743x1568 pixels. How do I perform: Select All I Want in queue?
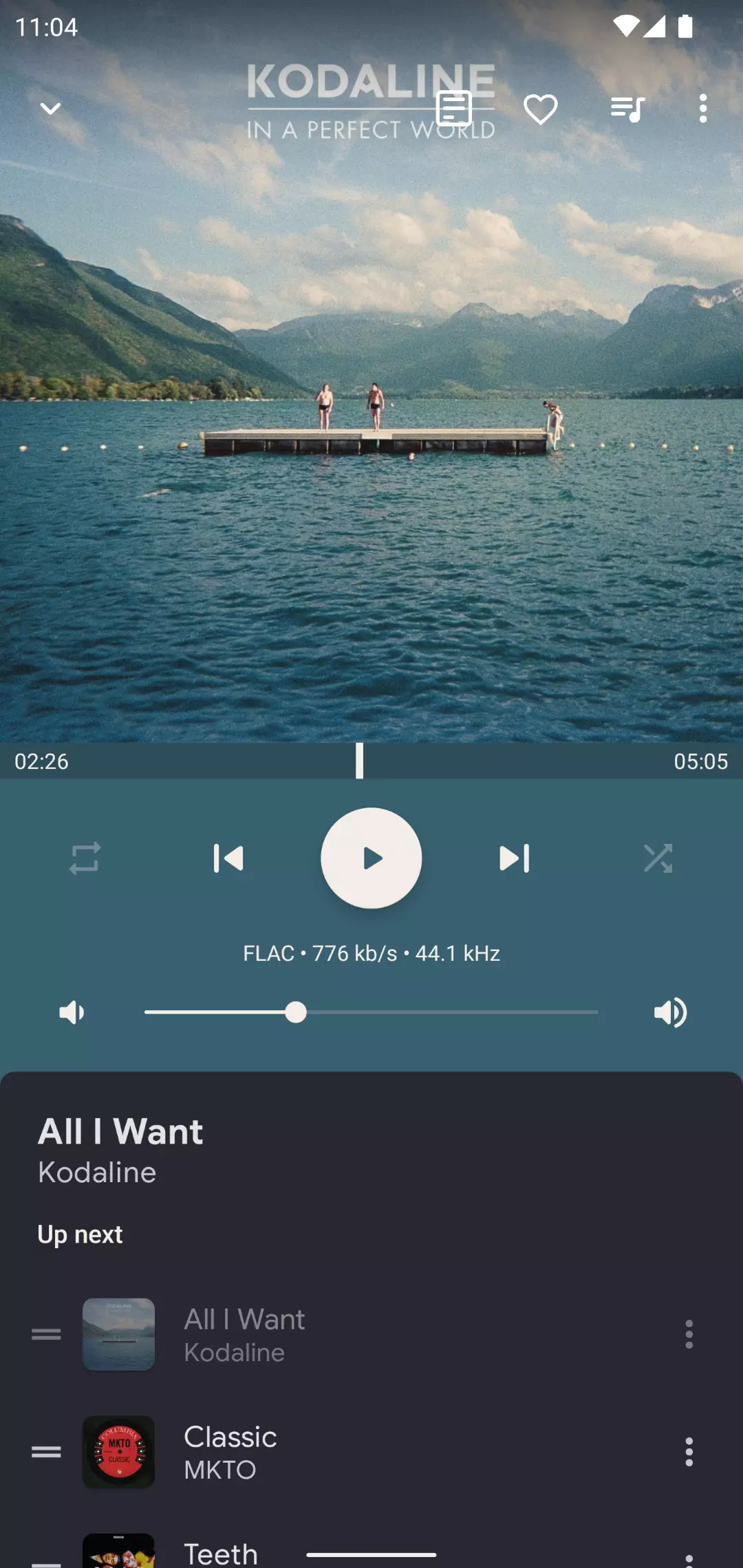pos(371,1334)
